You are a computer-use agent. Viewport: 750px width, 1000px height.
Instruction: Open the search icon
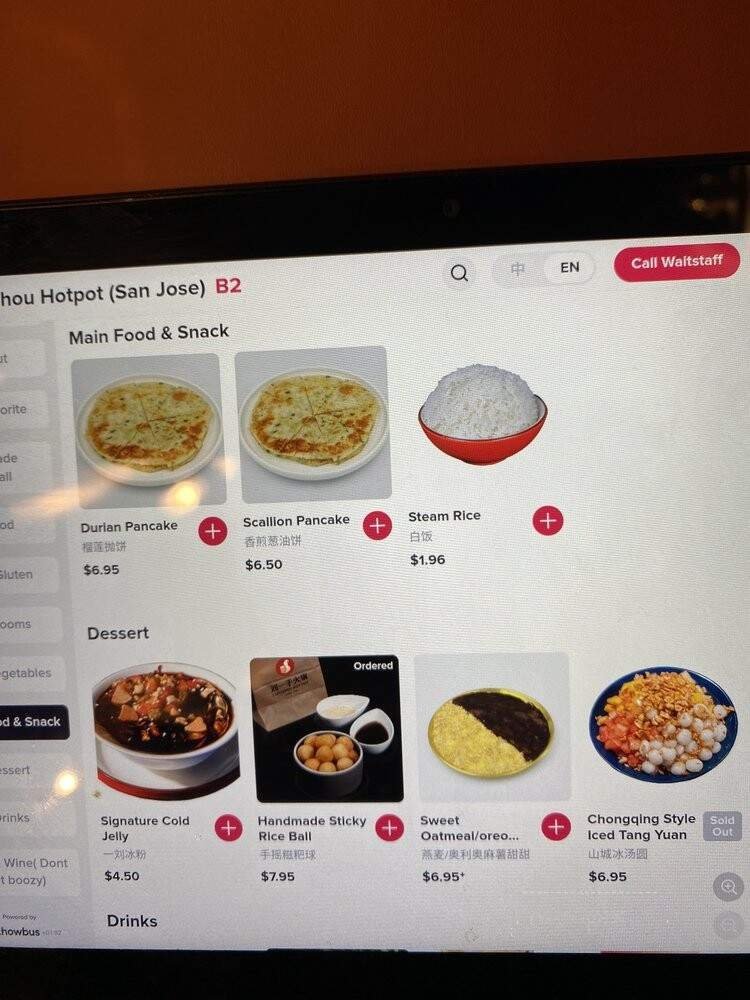tap(459, 272)
